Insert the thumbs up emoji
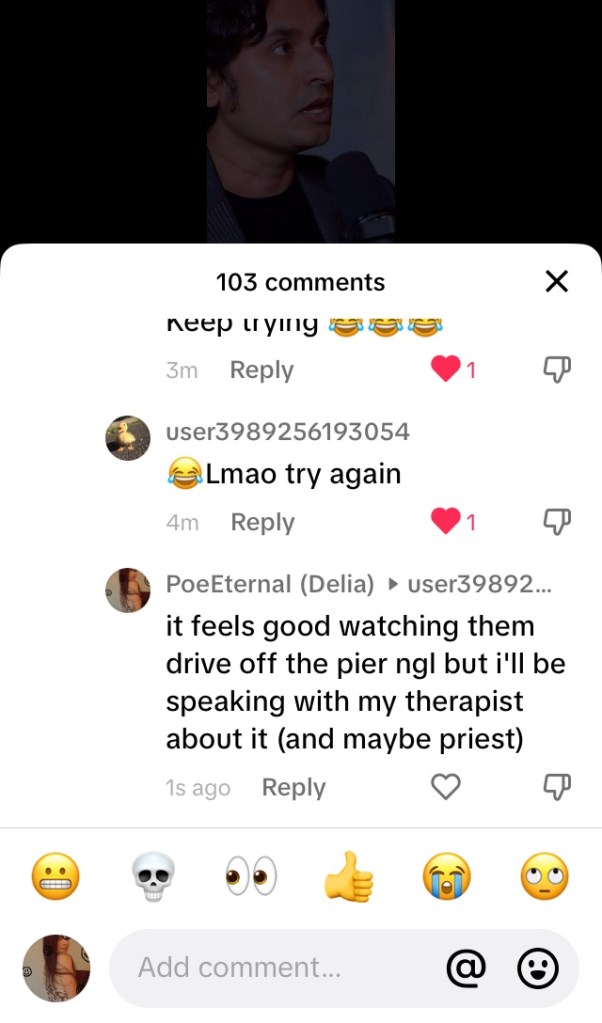The width and height of the screenshot is (602, 1023). click(348, 878)
